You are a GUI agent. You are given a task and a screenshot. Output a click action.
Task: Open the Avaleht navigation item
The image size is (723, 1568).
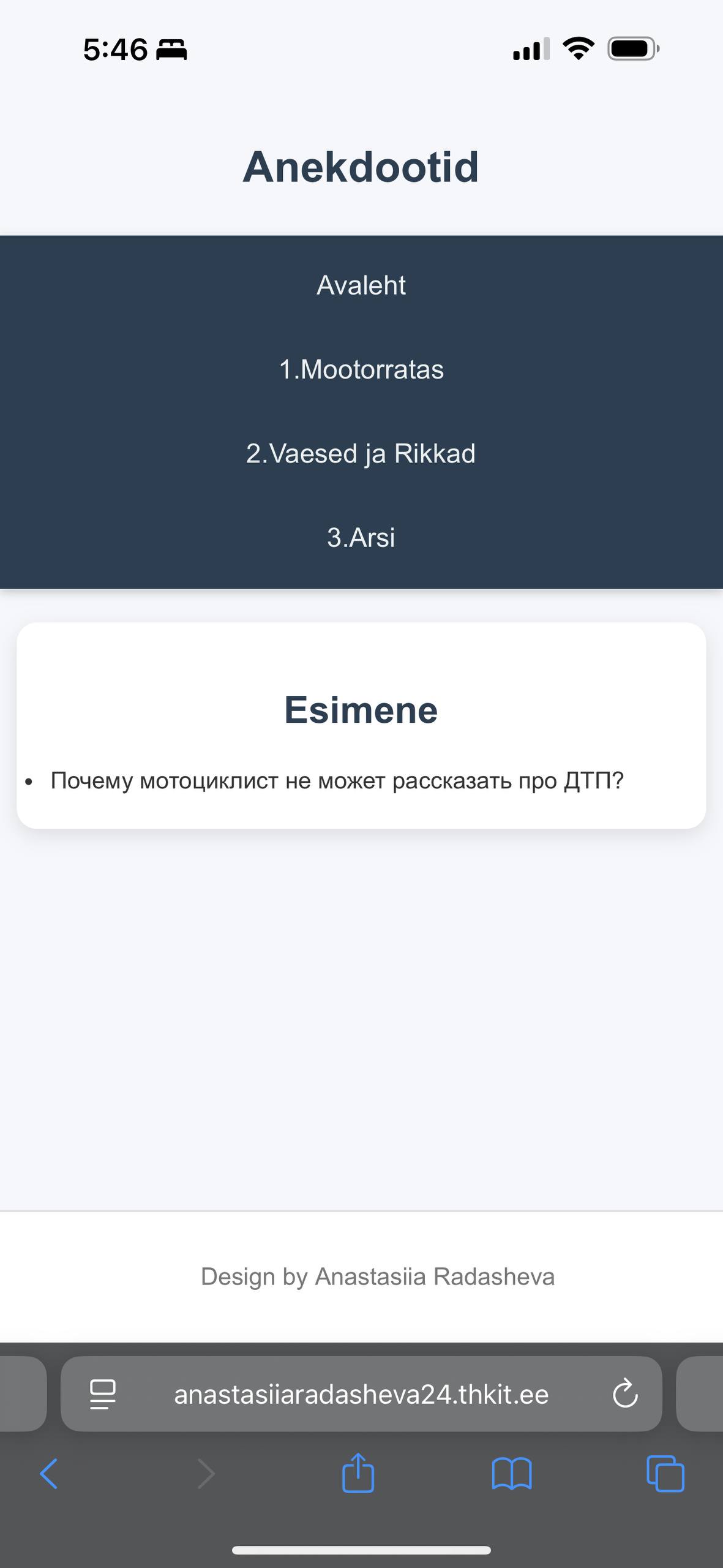361,284
